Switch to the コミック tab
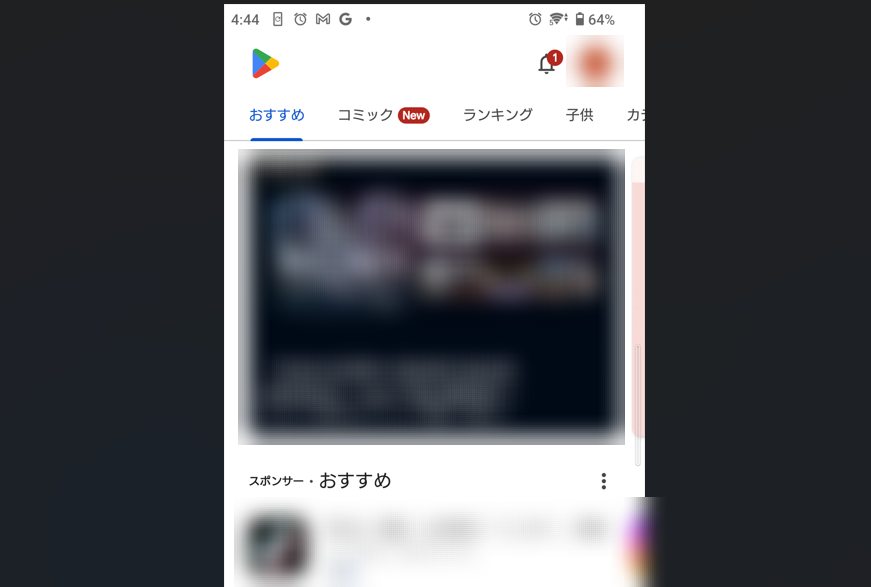Viewport: 871px width, 587px height. click(382, 115)
